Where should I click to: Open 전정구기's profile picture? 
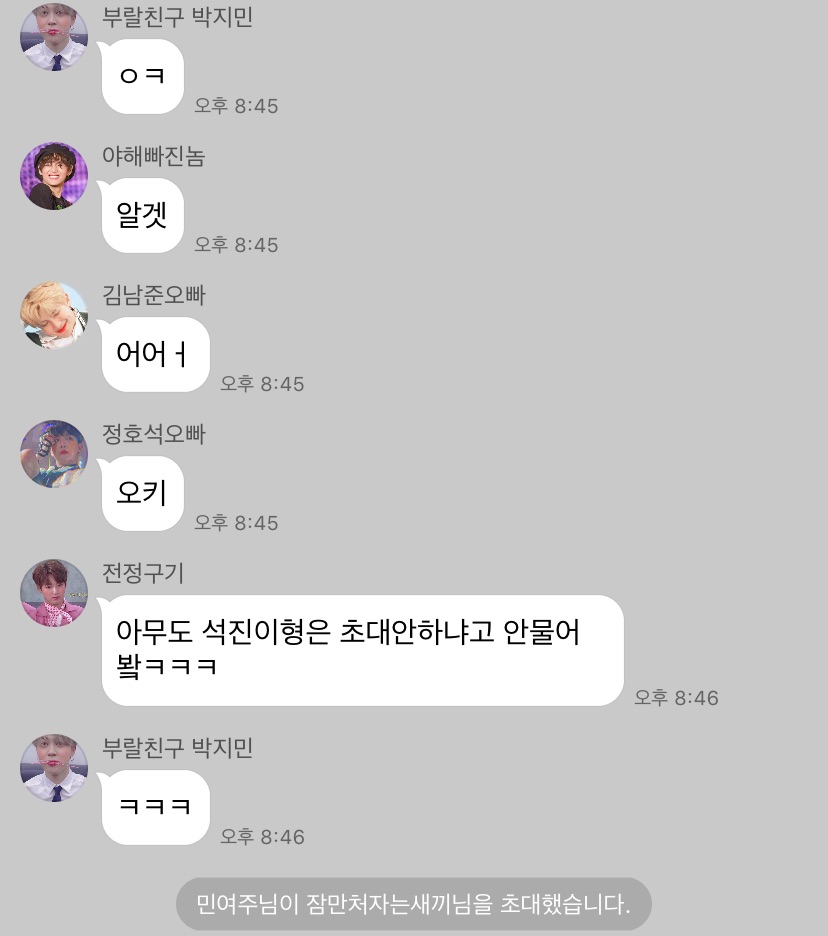[54, 593]
